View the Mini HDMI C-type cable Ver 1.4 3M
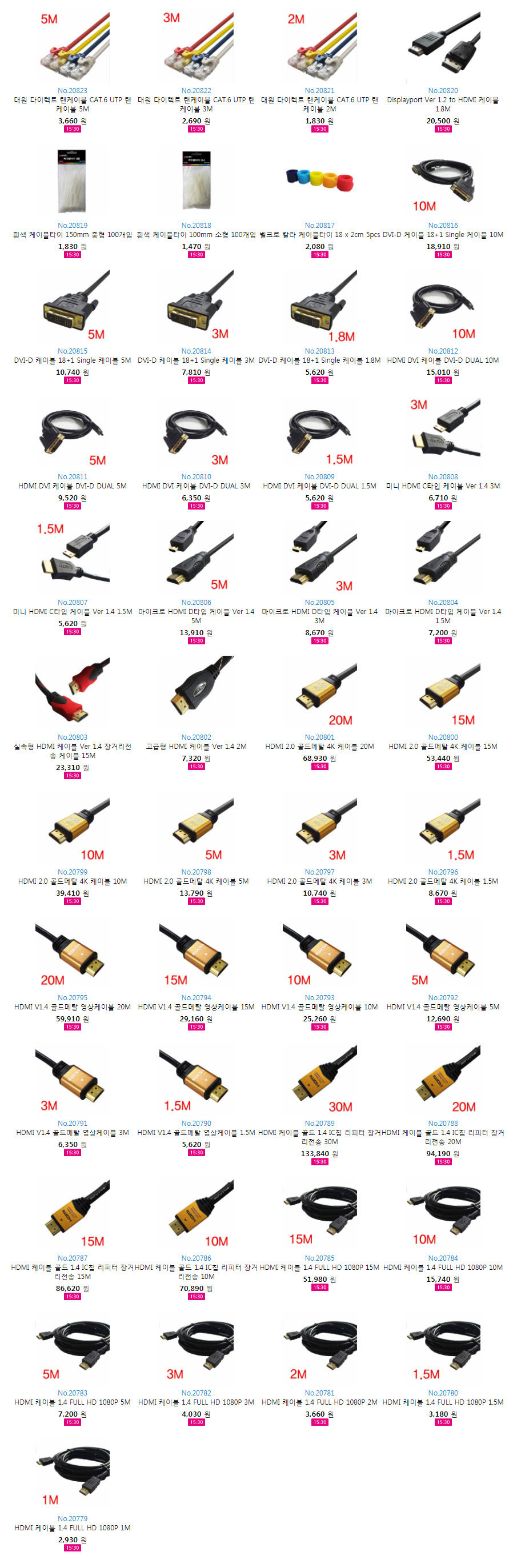Image resolution: width=513 pixels, height=1568 pixels. pyautogui.click(x=442, y=486)
